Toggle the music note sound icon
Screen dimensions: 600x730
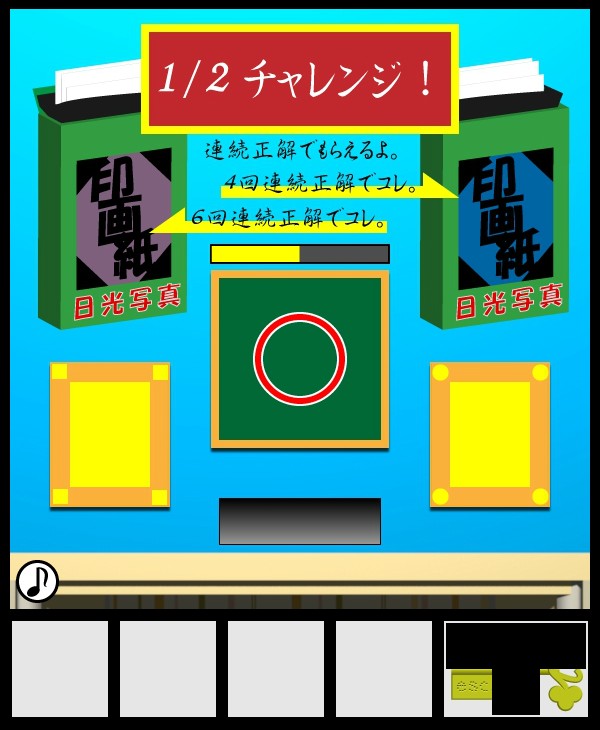tap(38, 581)
